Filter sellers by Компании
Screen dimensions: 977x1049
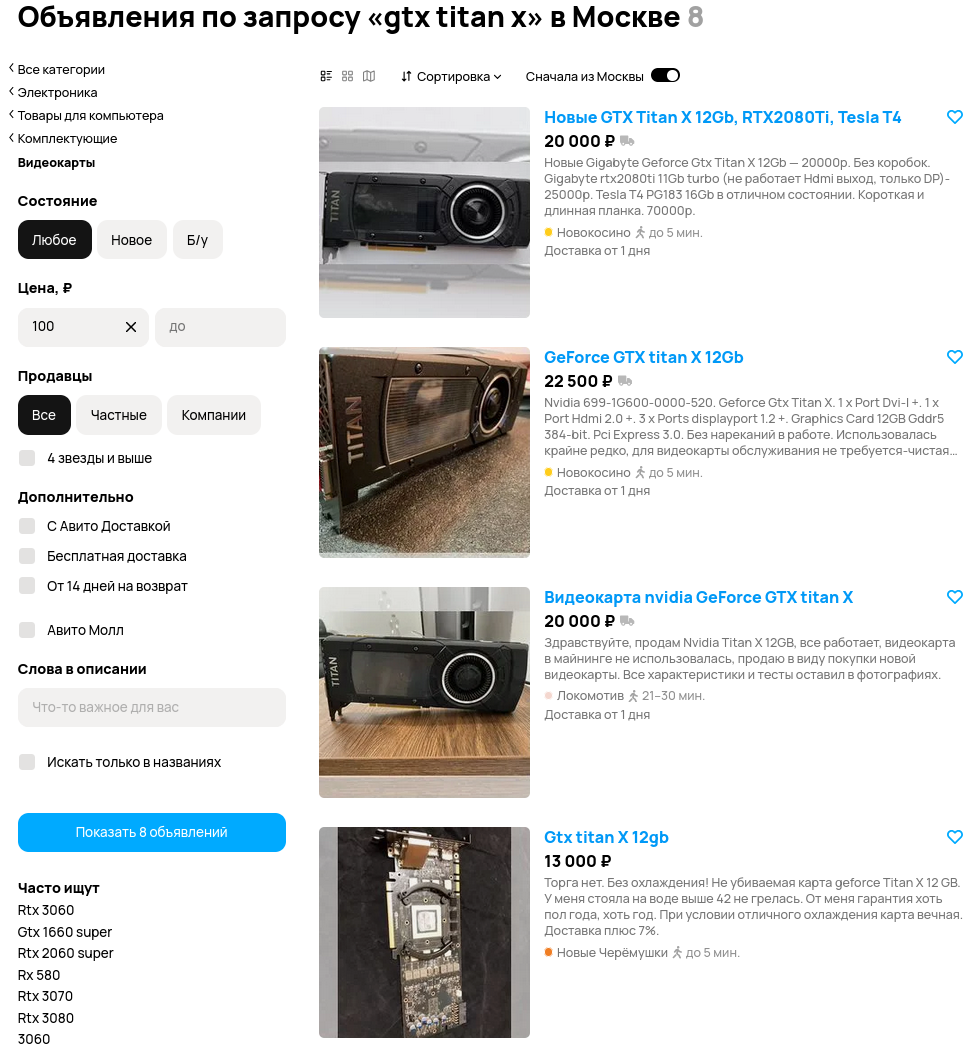[x=213, y=415]
